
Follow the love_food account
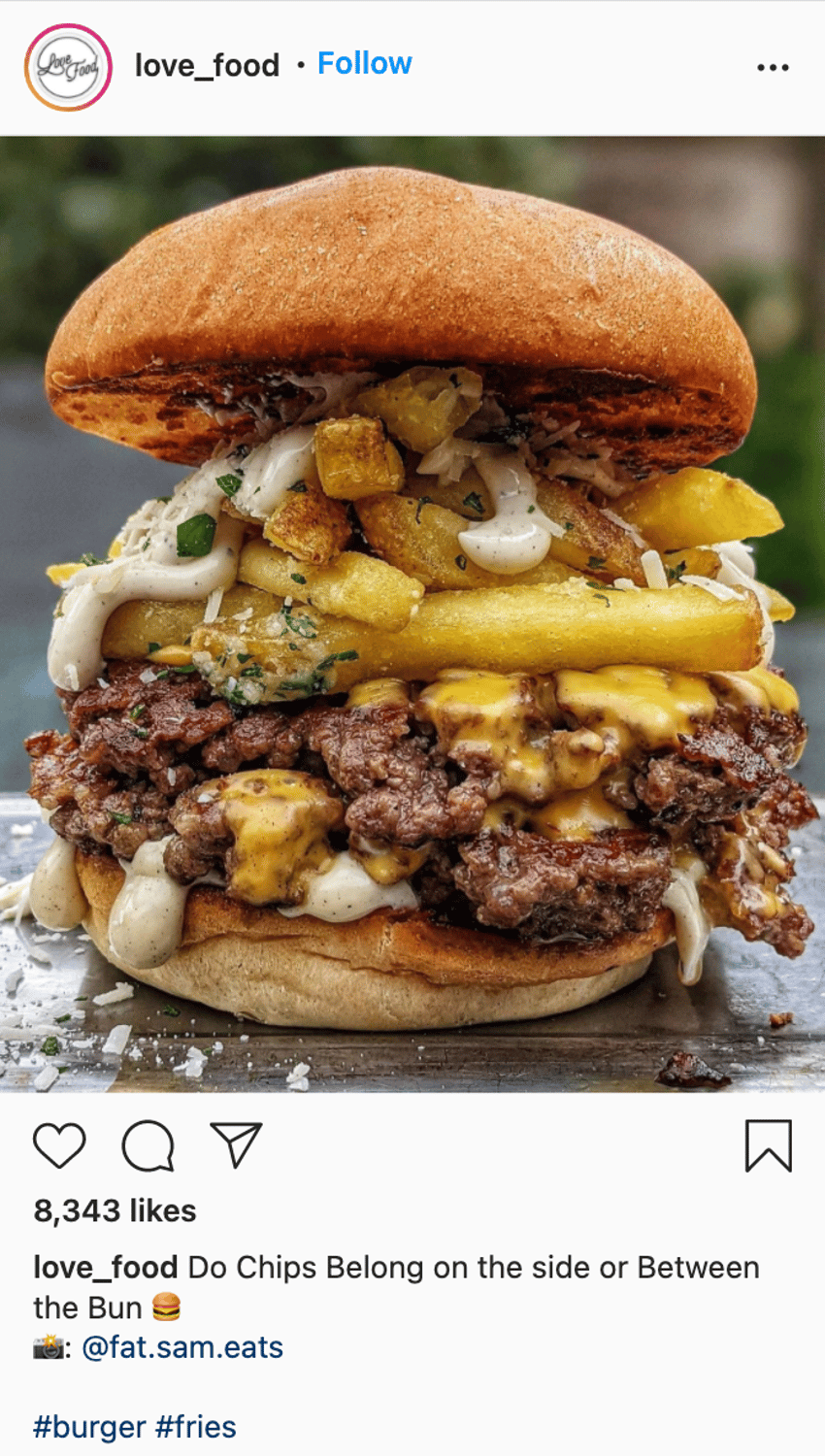(x=365, y=63)
